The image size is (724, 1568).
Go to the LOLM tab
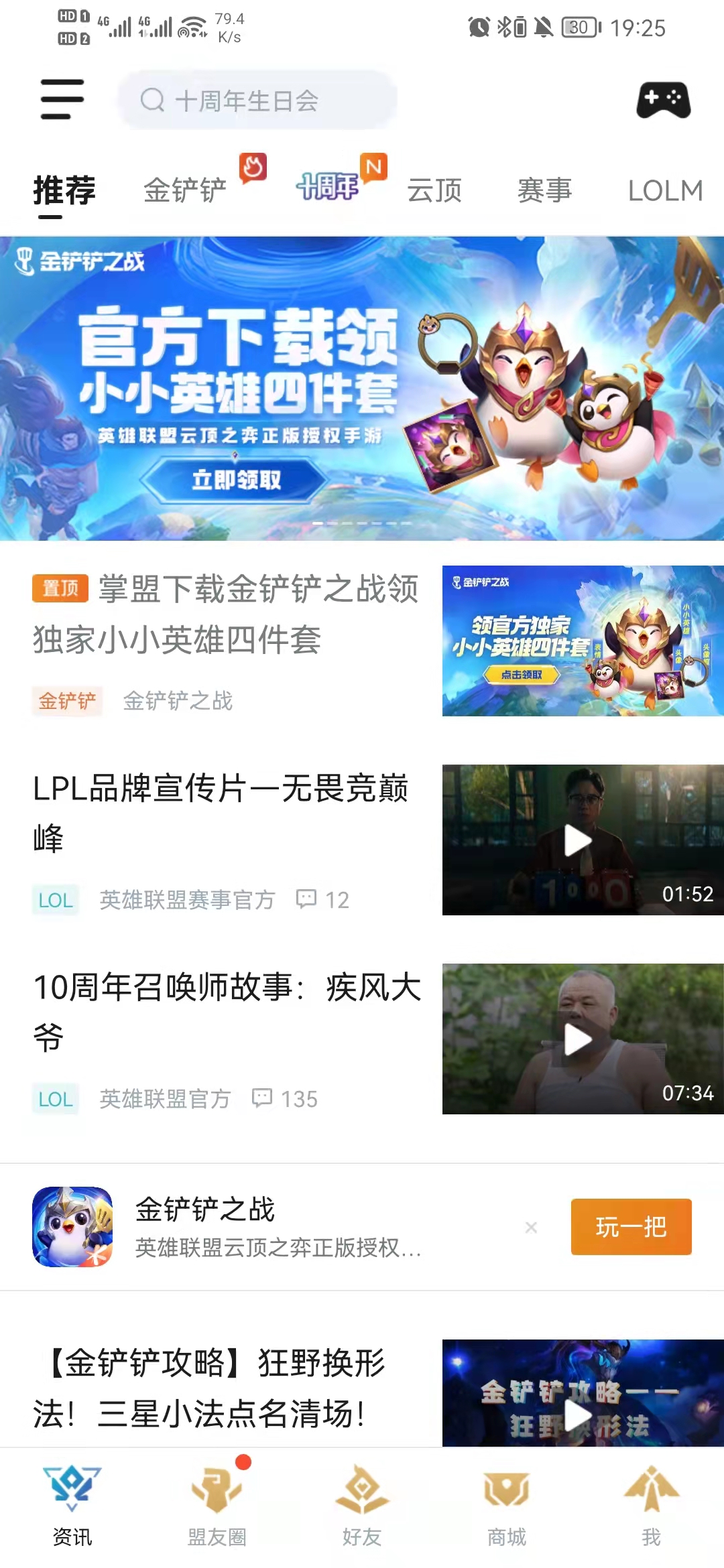[664, 190]
